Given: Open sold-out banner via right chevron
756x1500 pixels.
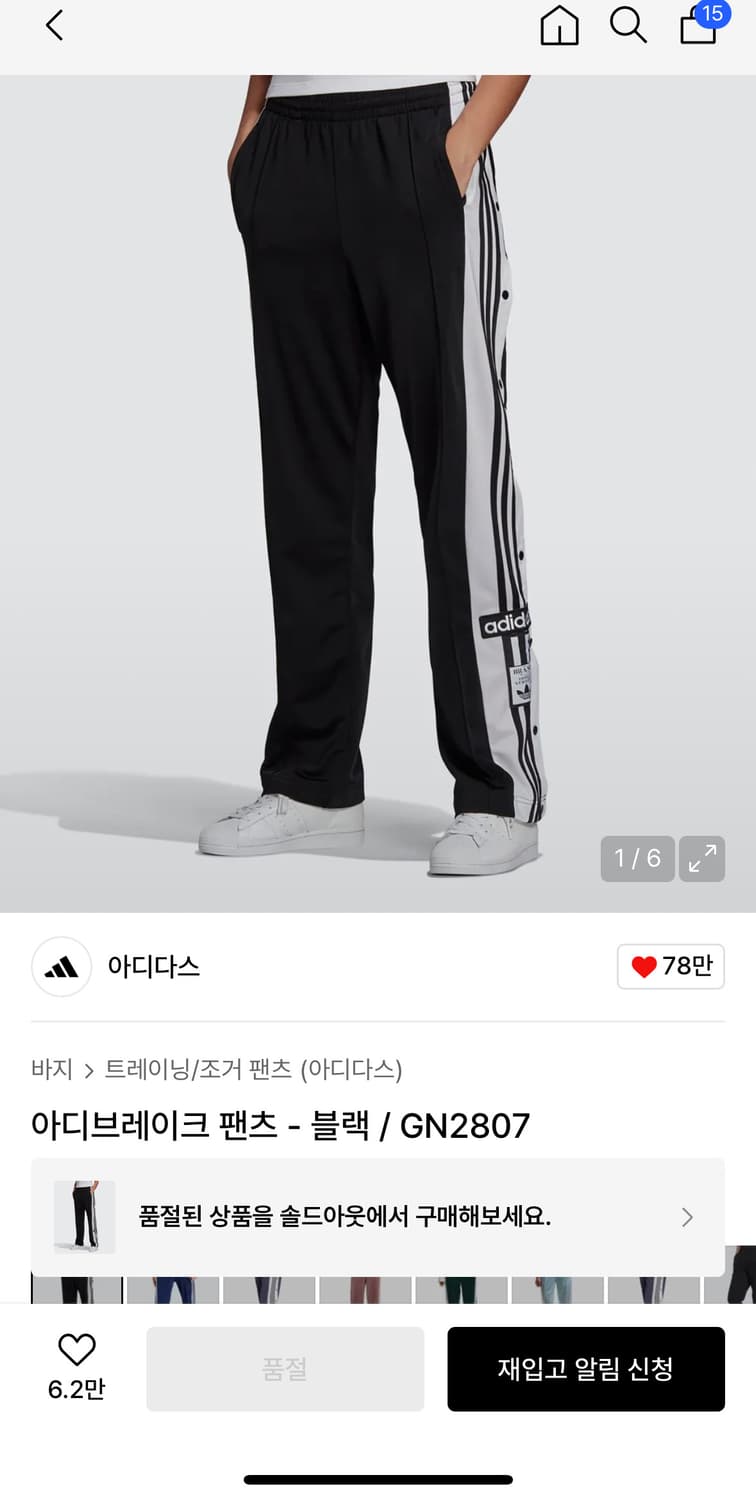Looking at the screenshot, I should coord(687,1217).
